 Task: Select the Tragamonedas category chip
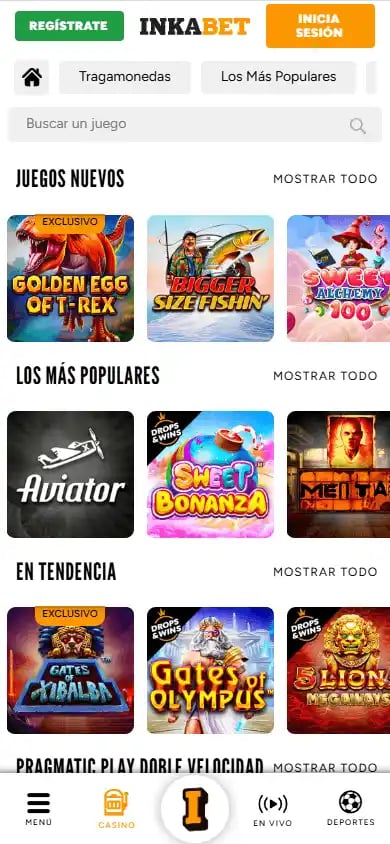pos(125,77)
